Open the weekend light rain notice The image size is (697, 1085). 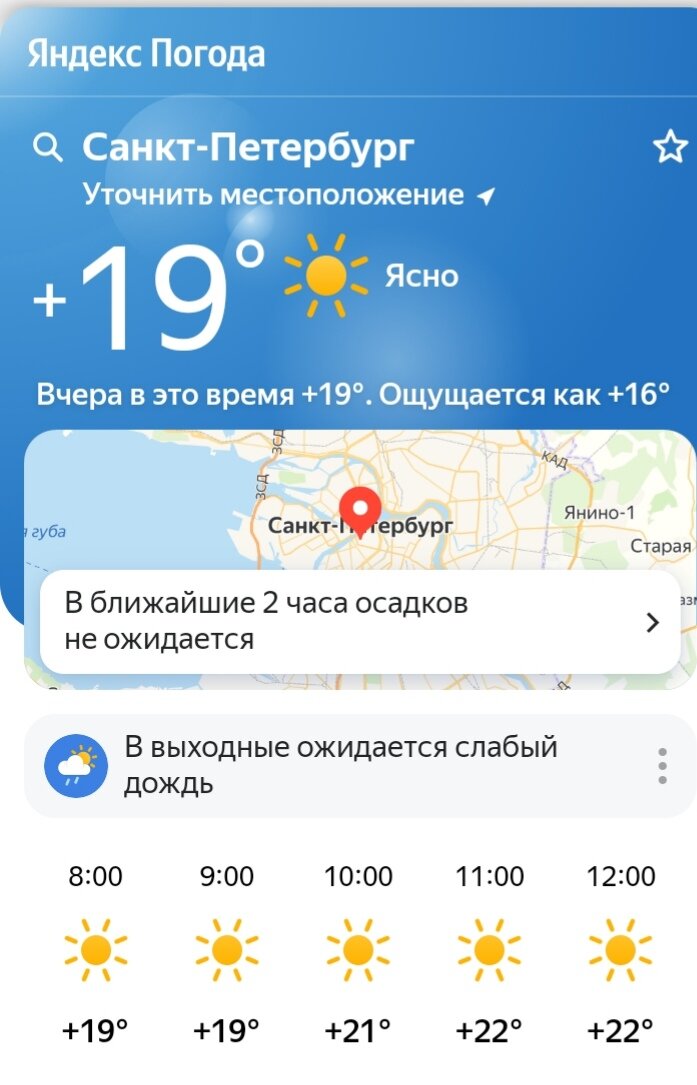point(340,765)
